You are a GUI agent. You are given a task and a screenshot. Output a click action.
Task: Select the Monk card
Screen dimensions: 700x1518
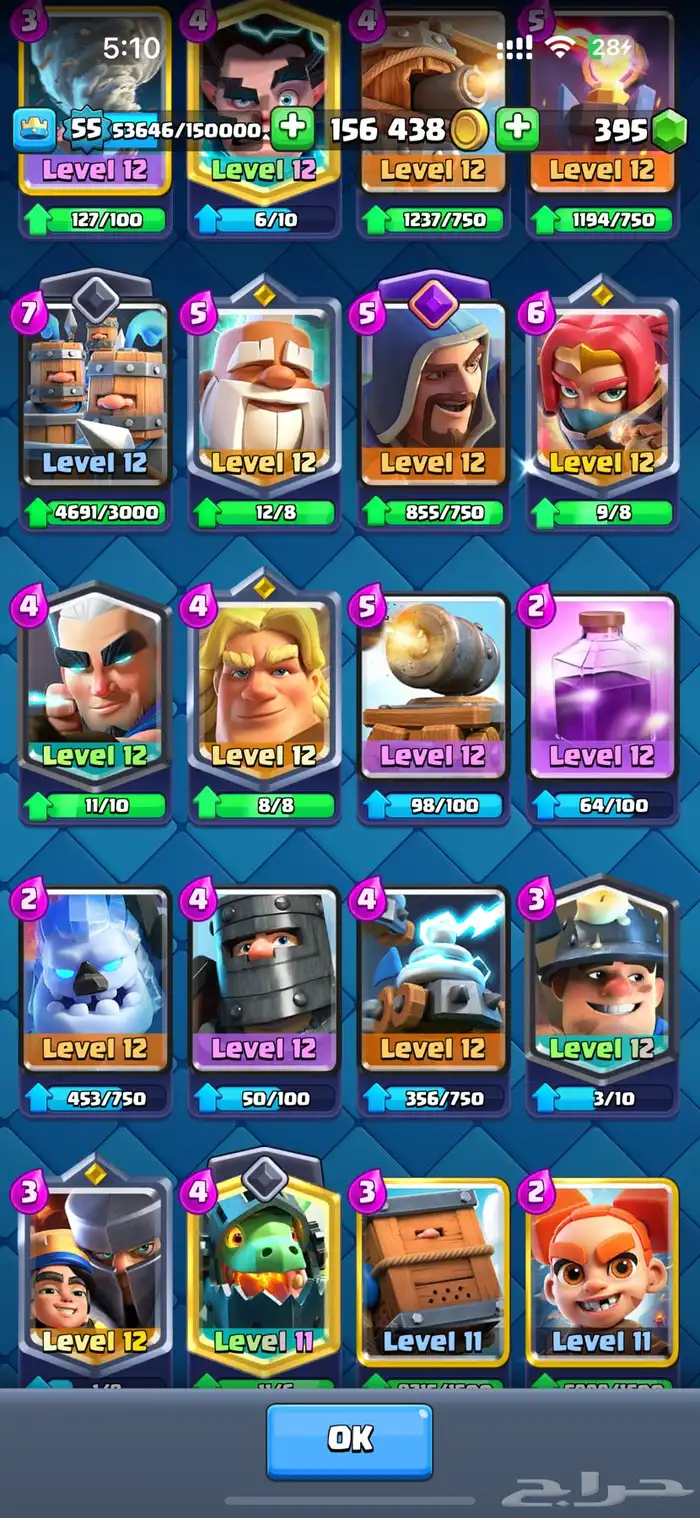coord(264,400)
